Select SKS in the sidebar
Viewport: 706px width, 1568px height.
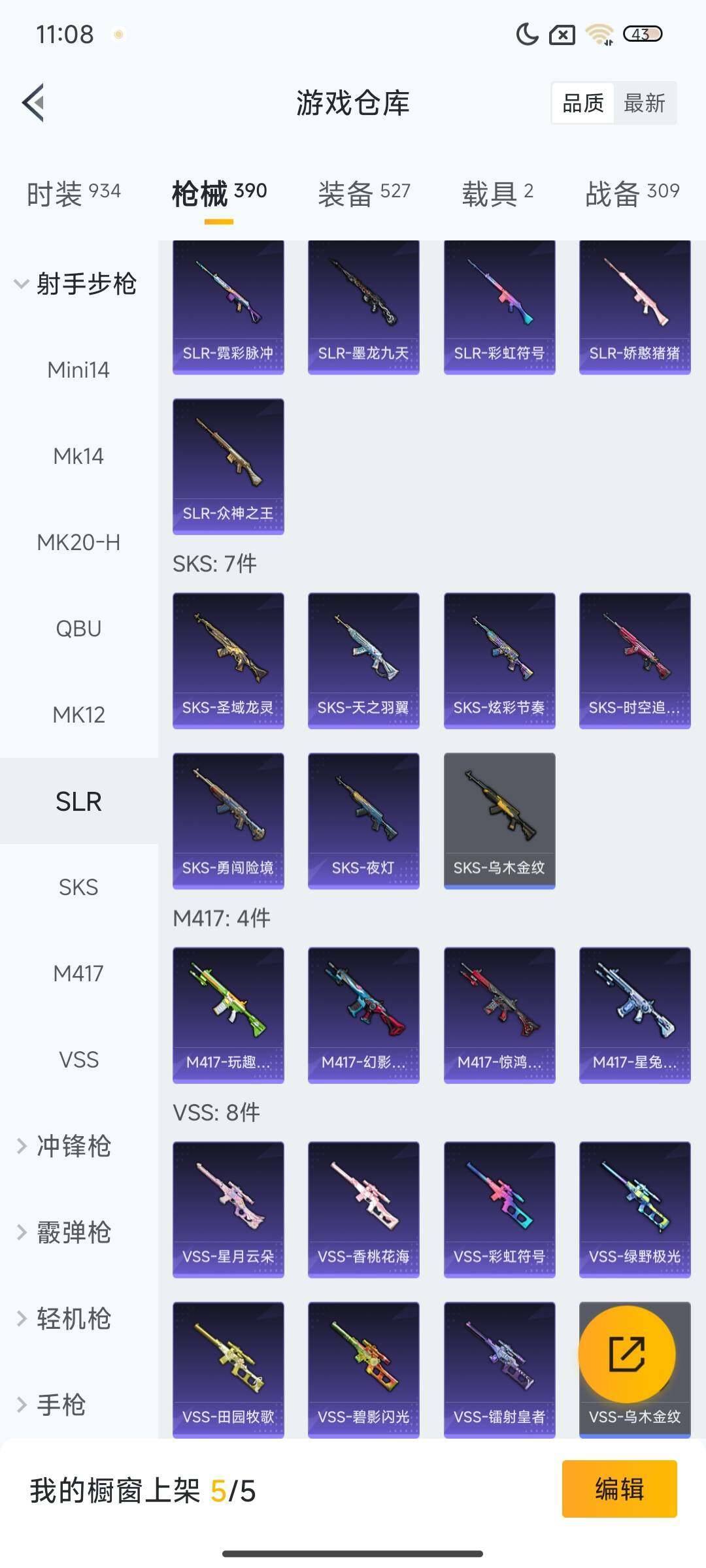tap(78, 887)
